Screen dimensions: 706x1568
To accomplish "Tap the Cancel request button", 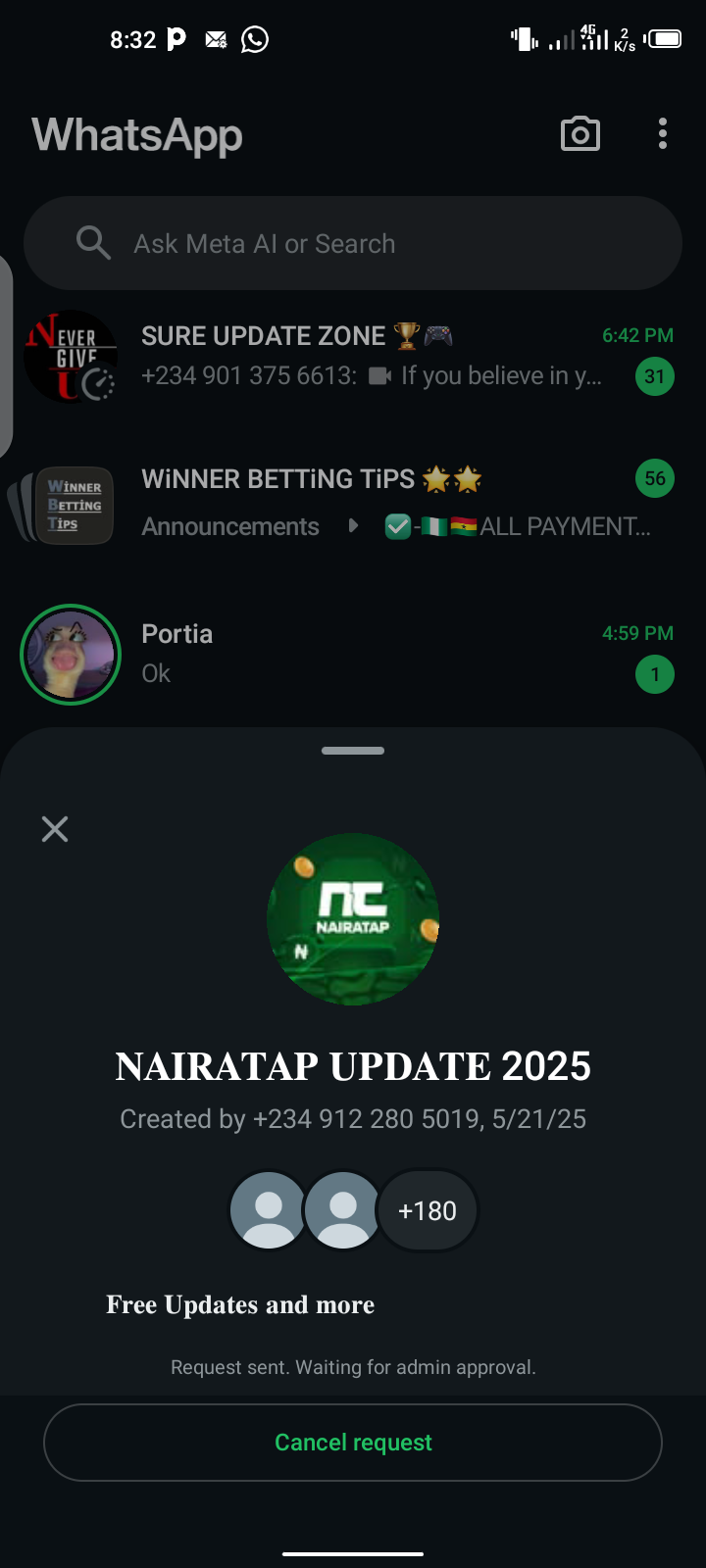I will point(353,1442).
